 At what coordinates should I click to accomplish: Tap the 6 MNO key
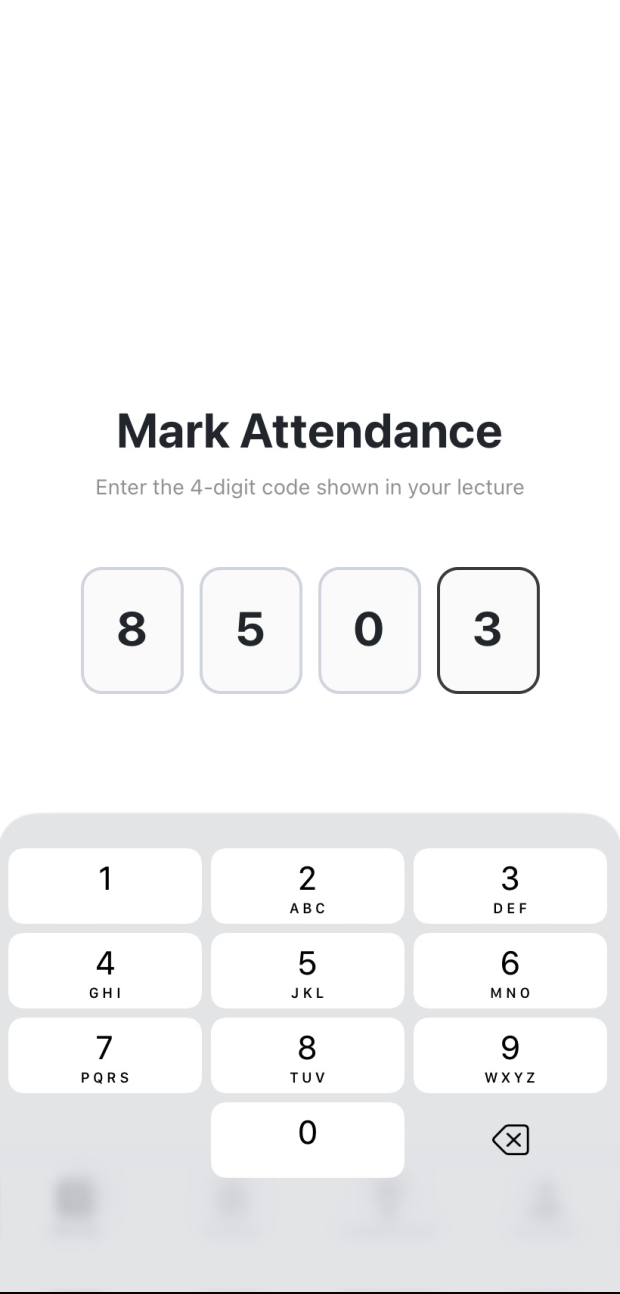510,971
